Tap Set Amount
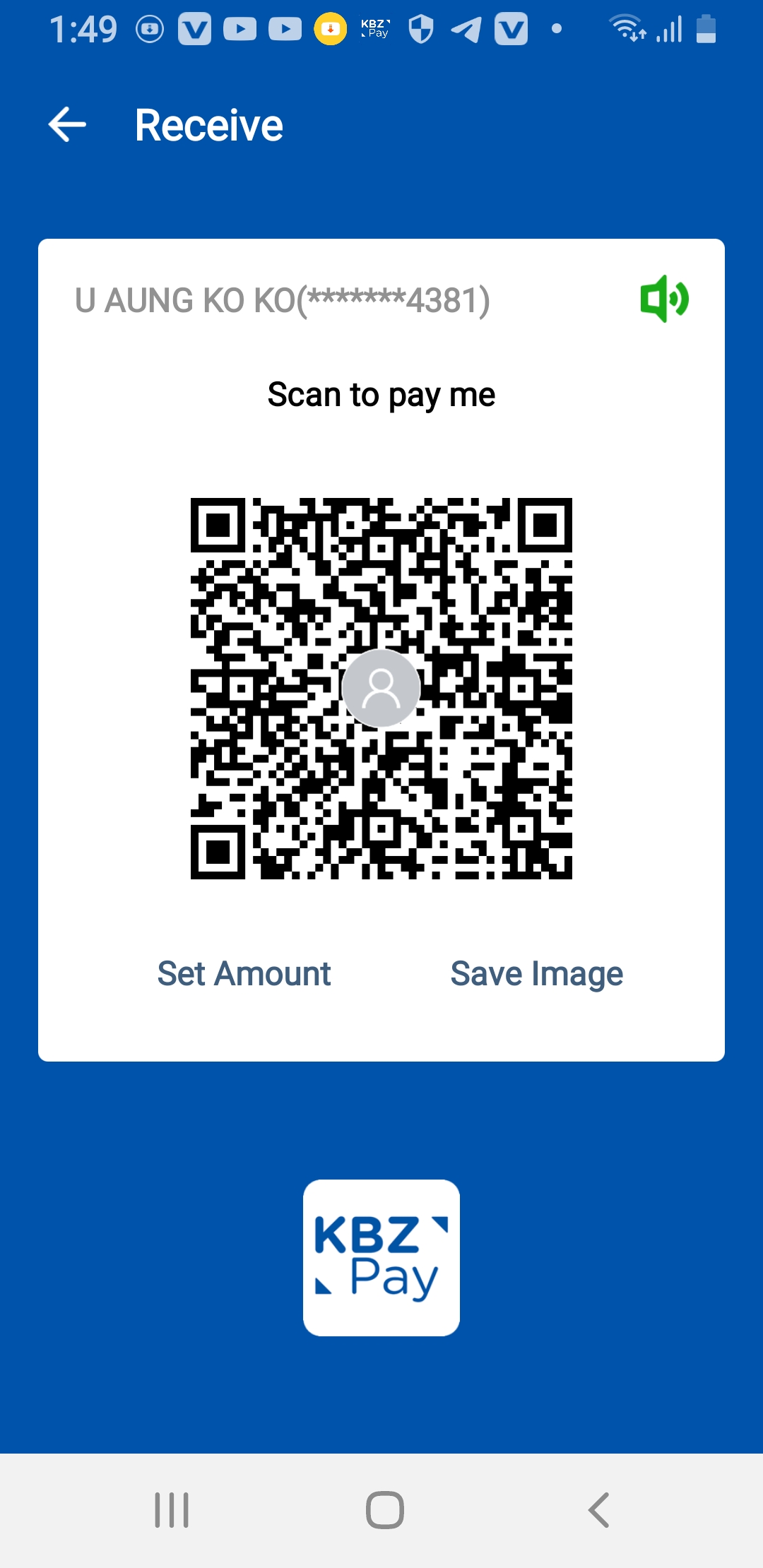Image resolution: width=763 pixels, height=1568 pixels. tap(244, 973)
